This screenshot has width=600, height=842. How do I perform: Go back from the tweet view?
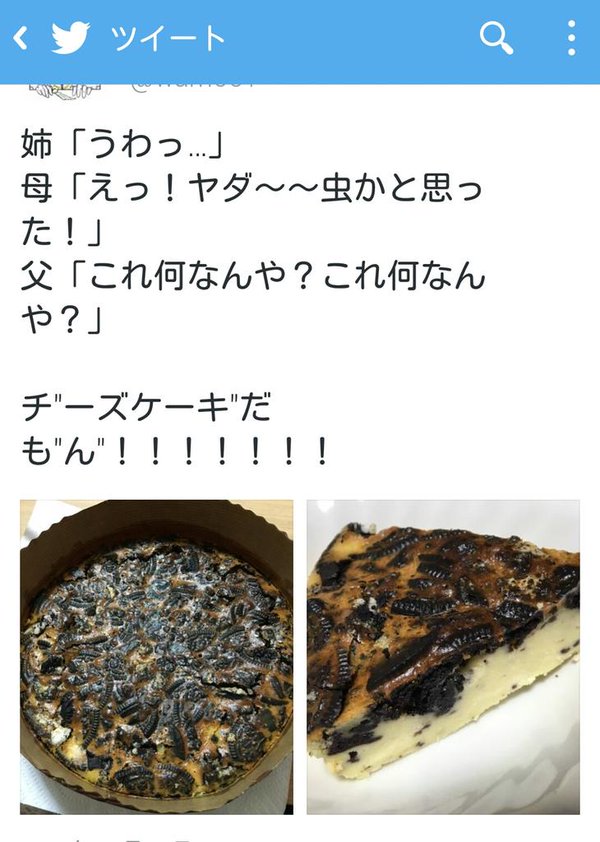click(x=22, y=39)
